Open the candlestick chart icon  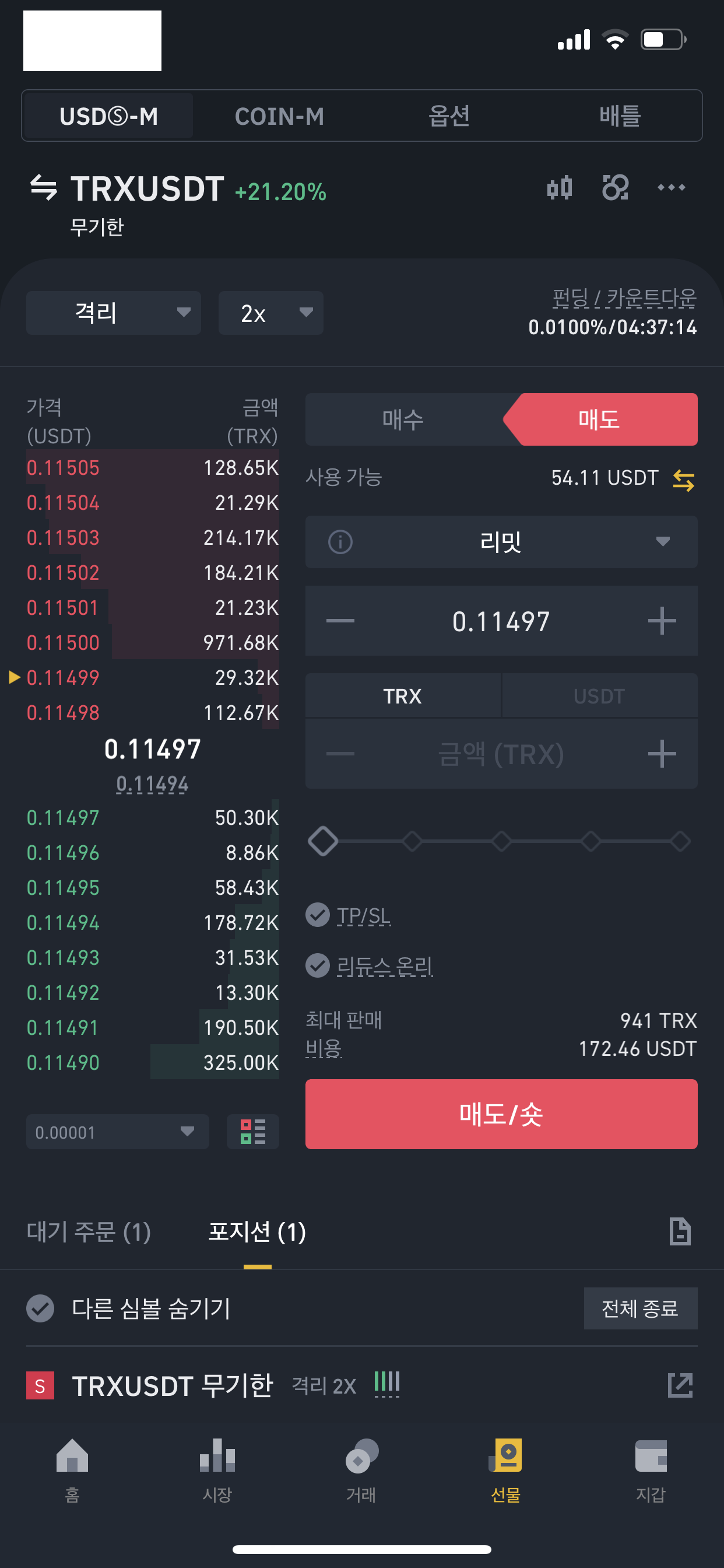coord(559,187)
